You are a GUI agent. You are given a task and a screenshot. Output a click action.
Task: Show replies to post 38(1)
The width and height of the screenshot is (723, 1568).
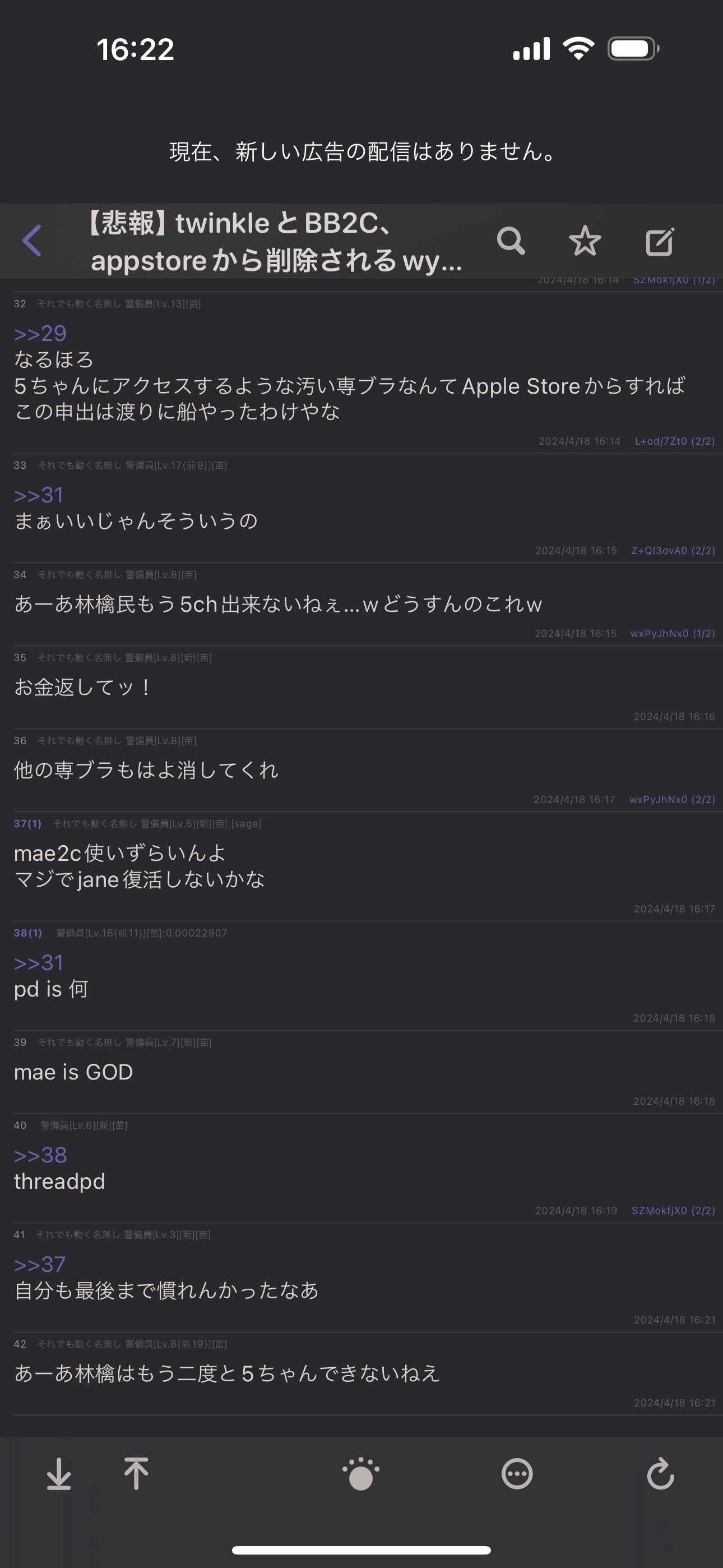(x=27, y=932)
